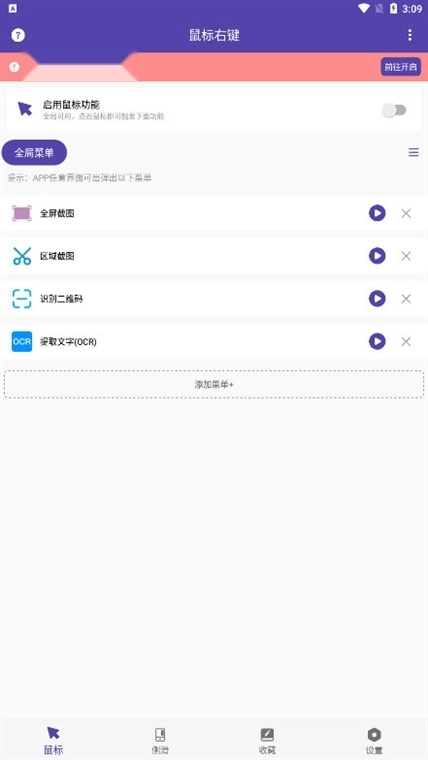Switch to the 设置 tab
Image resolution: width=428 pixels, height=760 pixels.
tap(374, 741)
